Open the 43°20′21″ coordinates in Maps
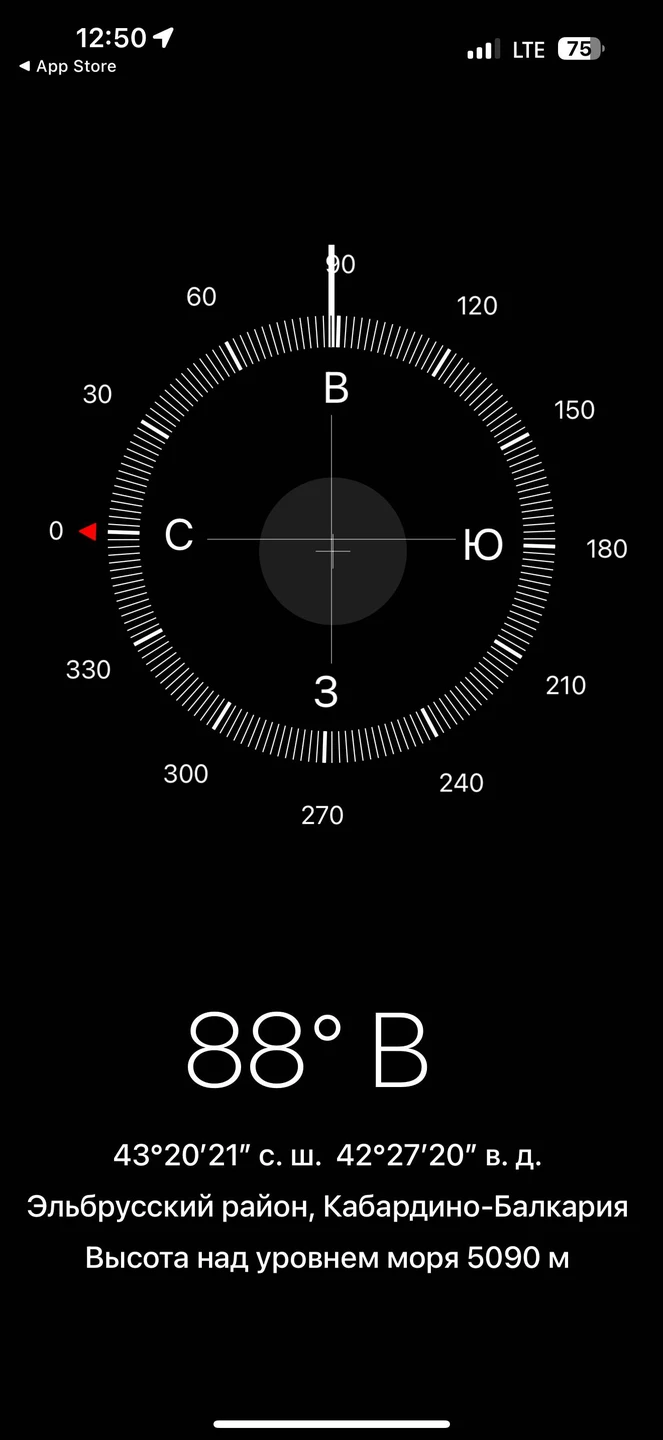This screenshot has width=663, height=1440. coord(327,1156)
